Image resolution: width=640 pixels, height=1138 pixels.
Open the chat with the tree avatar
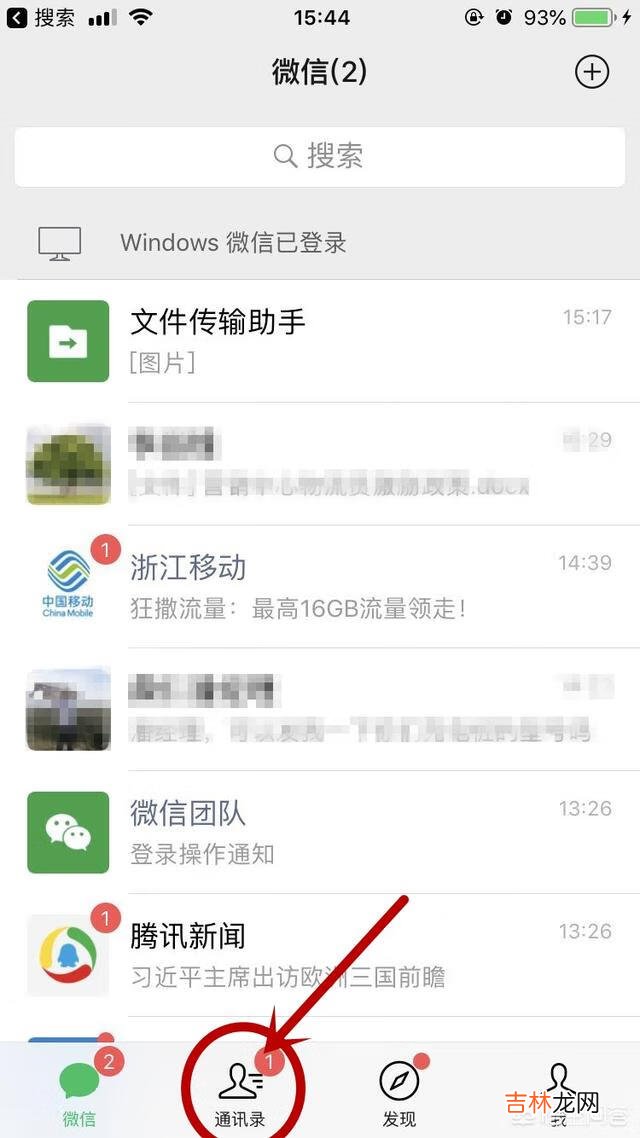pyautogui.click(x=320, y=464)
